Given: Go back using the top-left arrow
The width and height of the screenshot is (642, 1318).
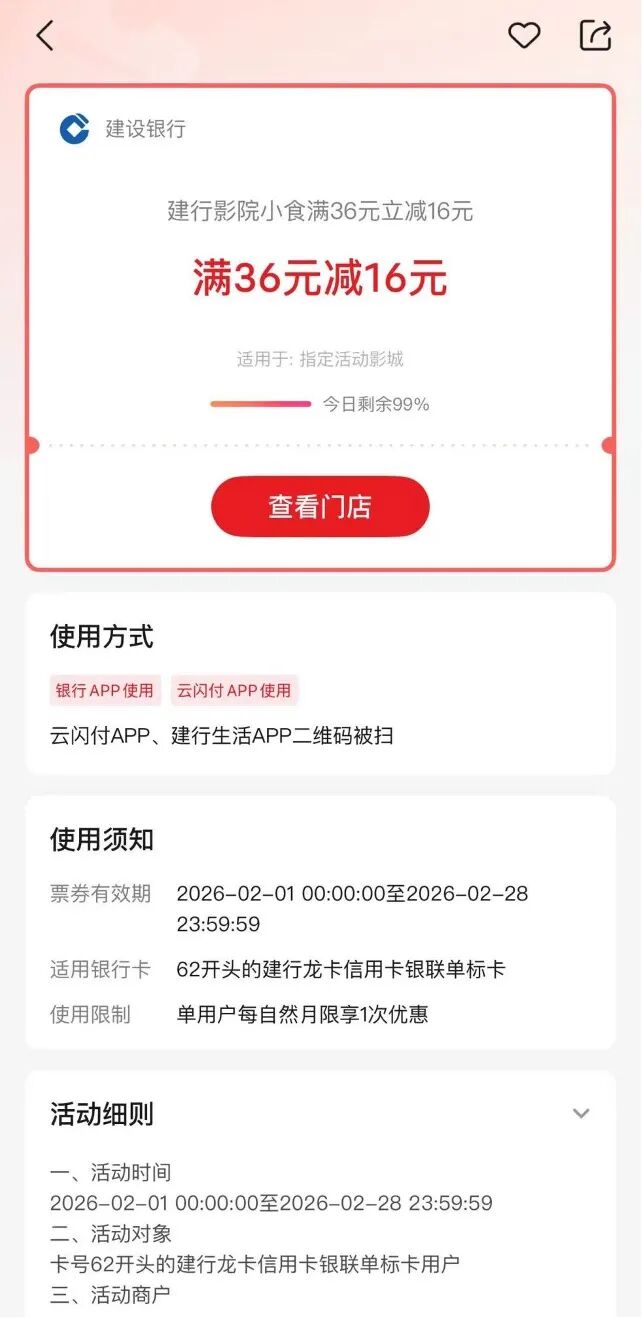Looking at the screenshot, I should click(44, 36).
